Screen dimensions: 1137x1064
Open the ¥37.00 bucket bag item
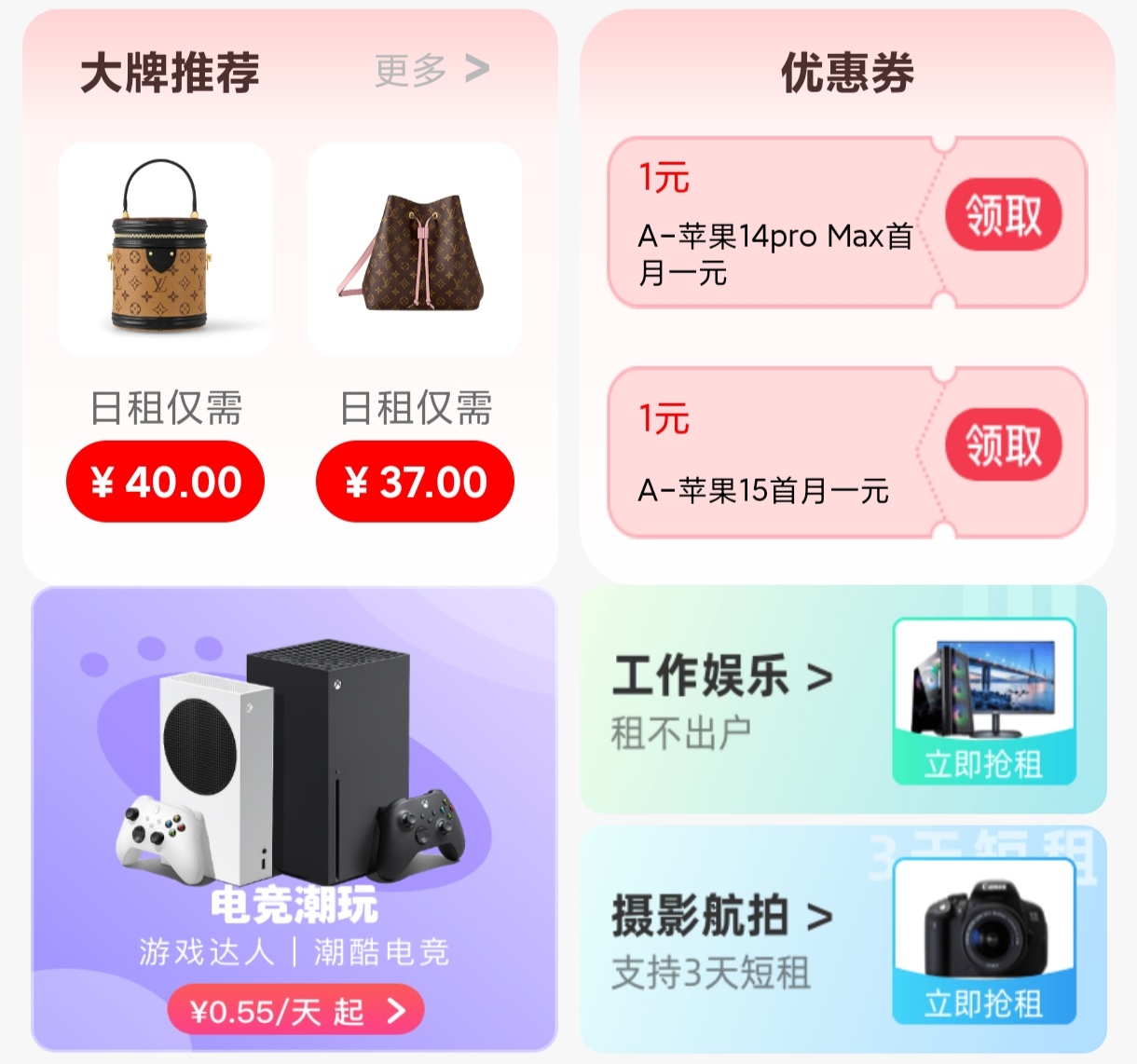click(x=415, y=249)
